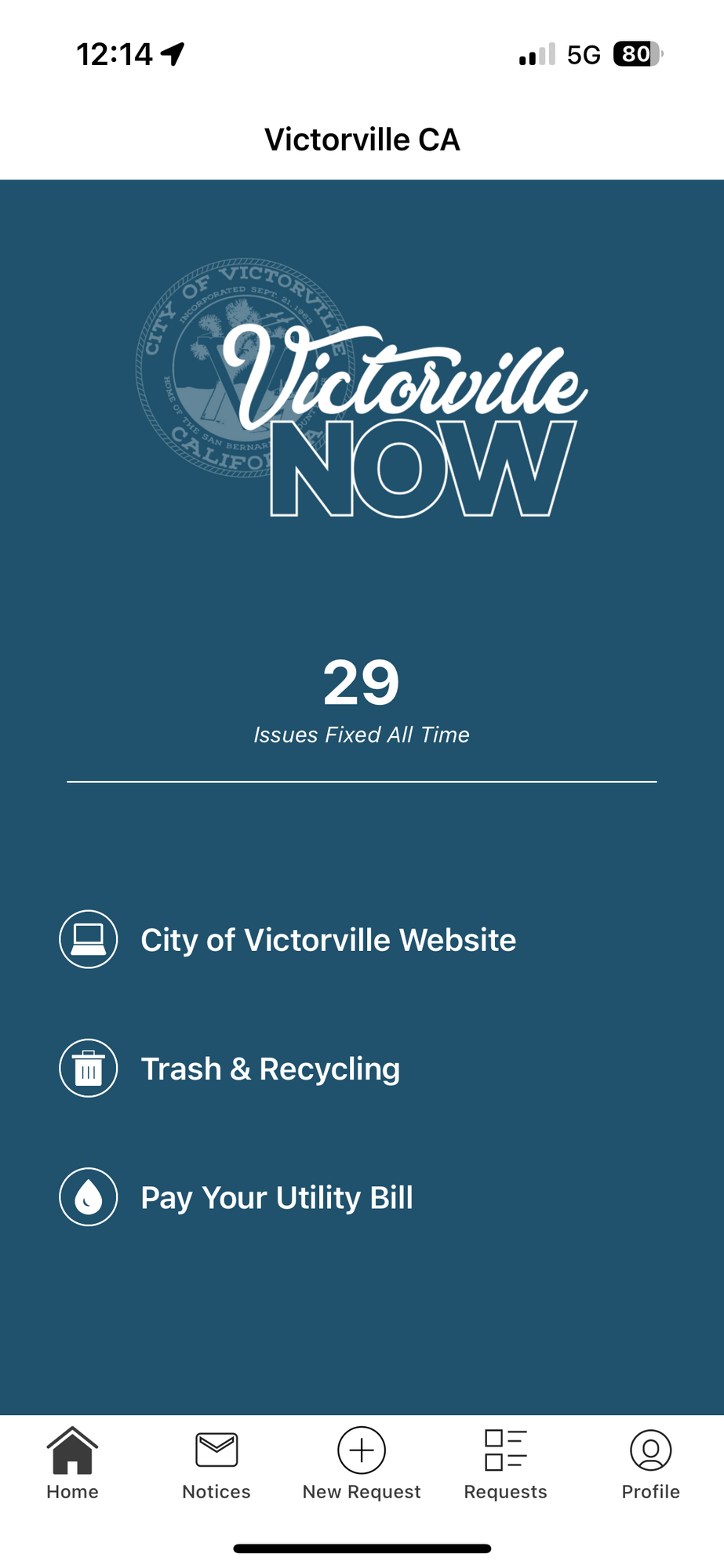
Task: Select Pay Your Utility Bill
Action: tap(276, 1197)
